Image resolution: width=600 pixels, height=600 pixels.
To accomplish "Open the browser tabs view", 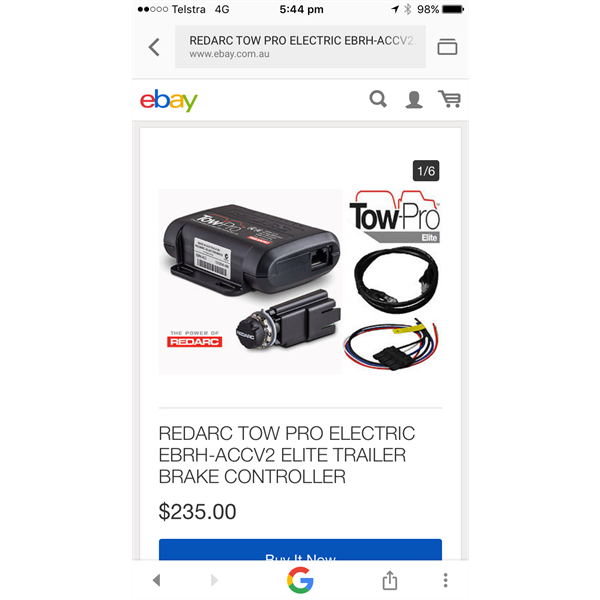I will (x=447, y=47).
